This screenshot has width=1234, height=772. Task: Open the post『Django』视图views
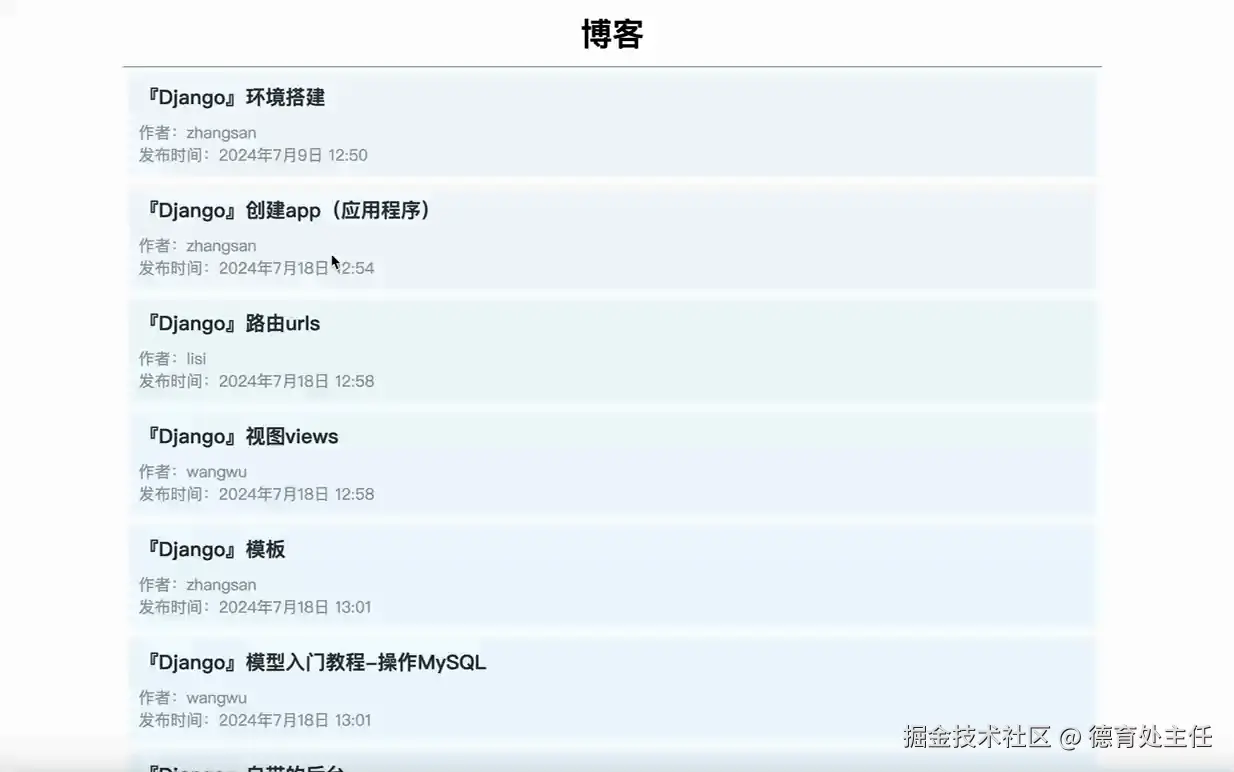[243, 437]
